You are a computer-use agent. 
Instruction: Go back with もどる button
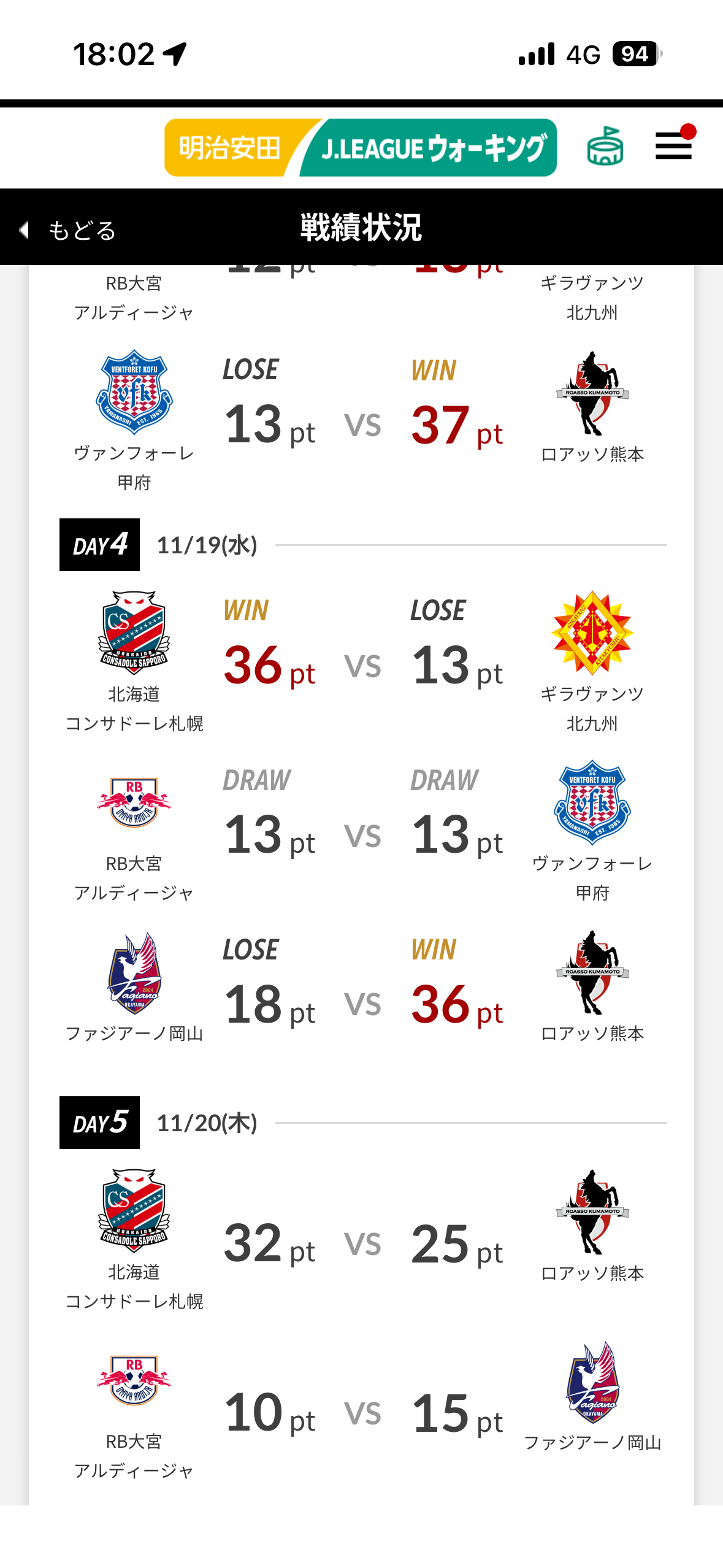(67, 231)
